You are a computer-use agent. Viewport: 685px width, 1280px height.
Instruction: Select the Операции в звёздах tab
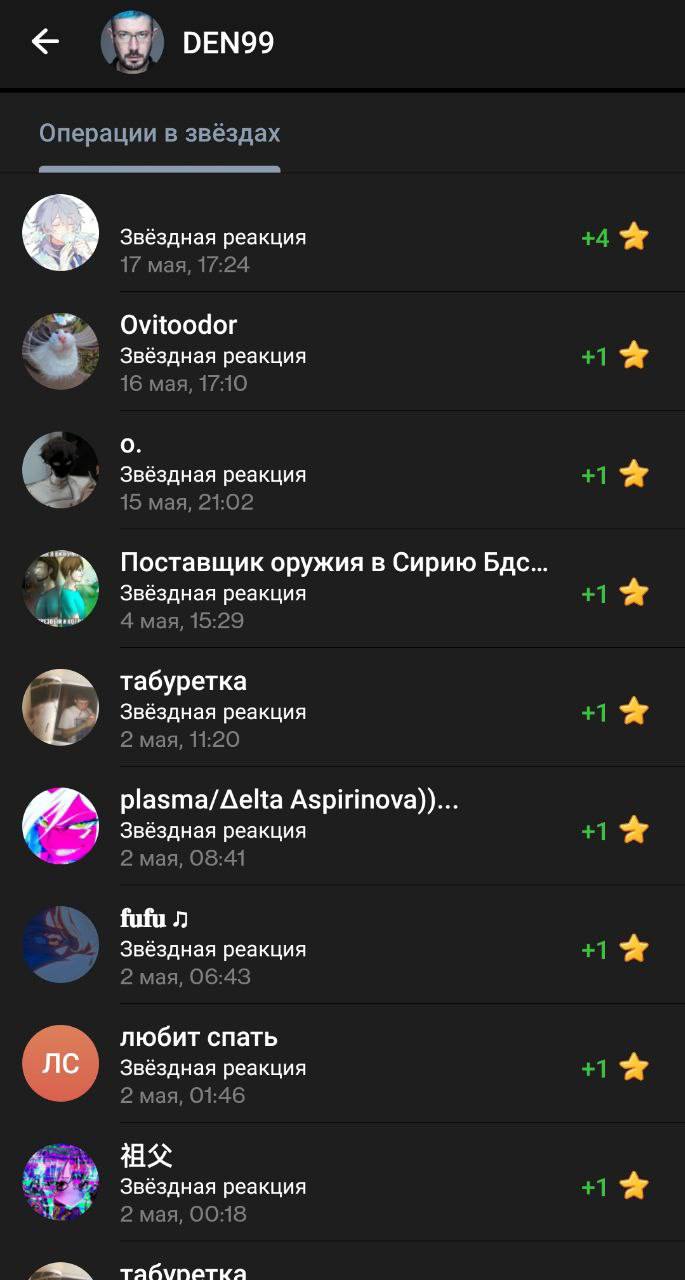[159, 134]
